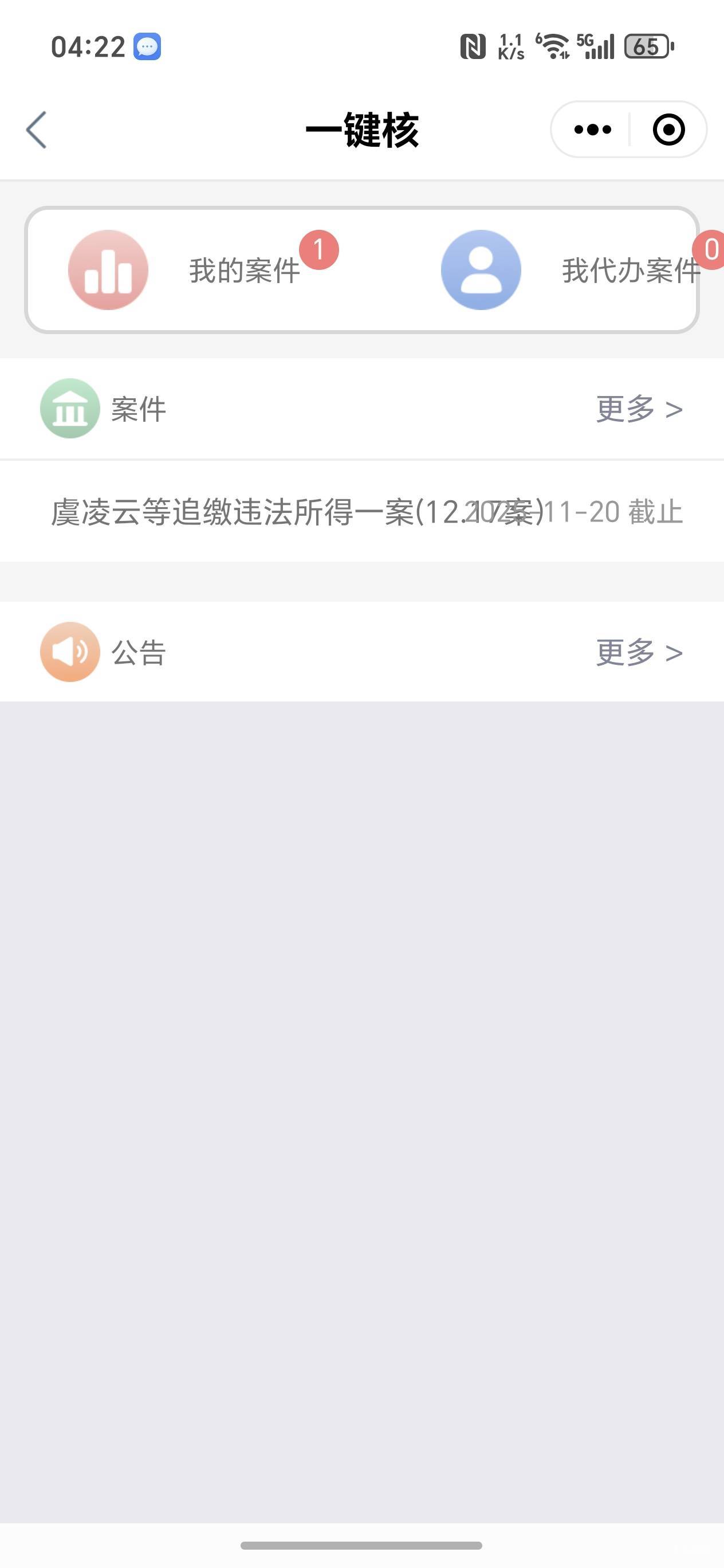Open the 虞凌云等追缴违法所得一案 case row
Viewport: 724px width, 1568px height.
click(x=362, y=511)
